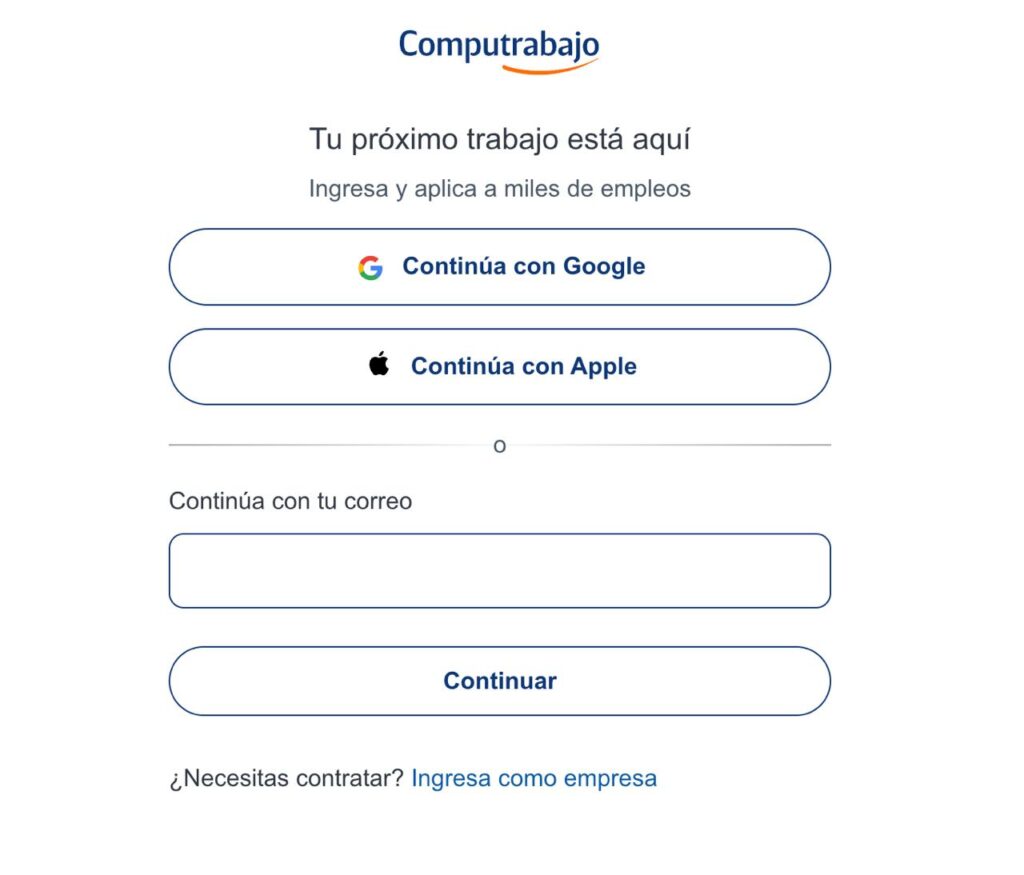Tap the Continuar button
The height and width of the screenshot is (875, 1024).
tap(500, 681)
